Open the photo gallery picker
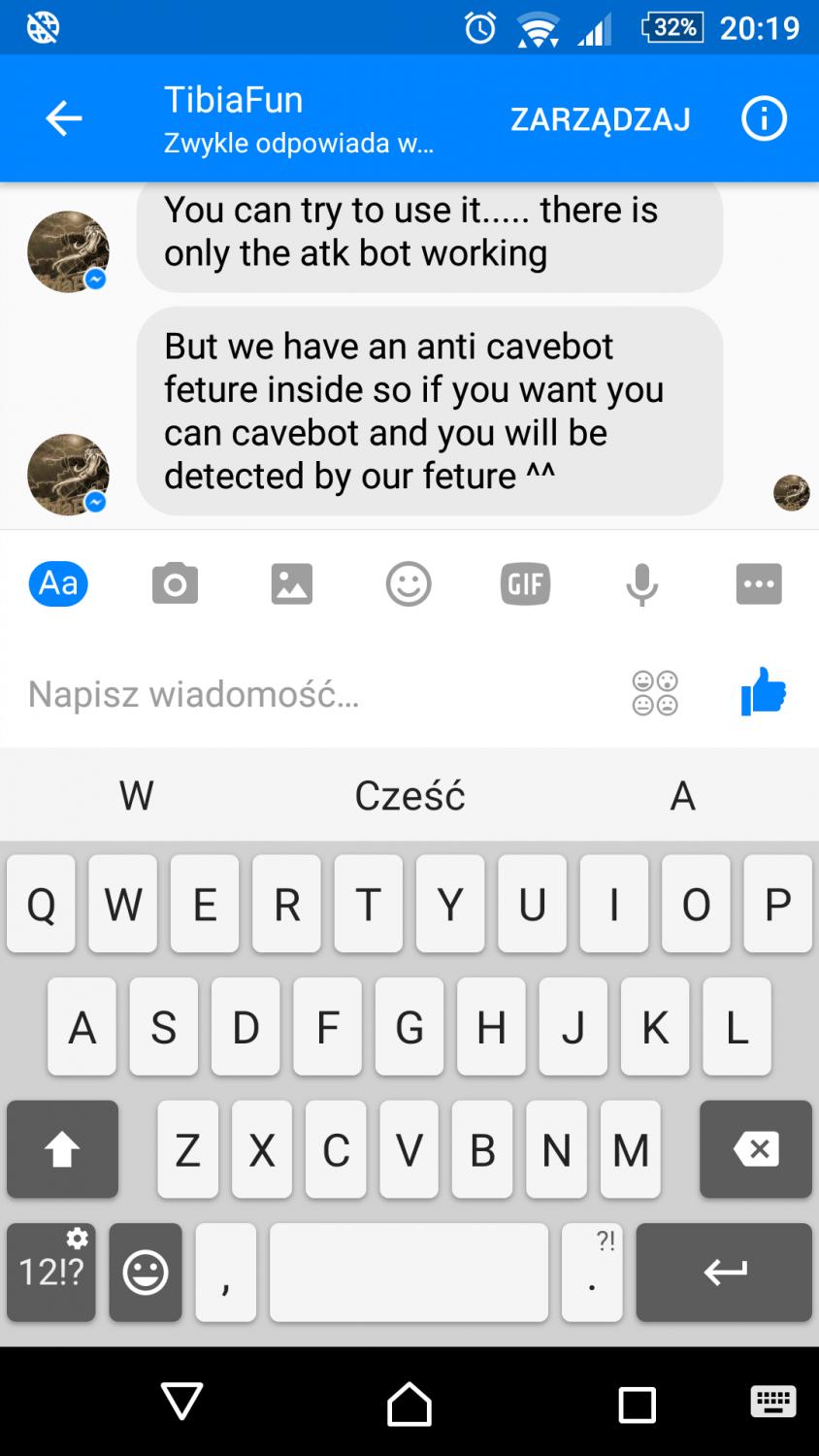819x1456 pixels. point(291,584)
